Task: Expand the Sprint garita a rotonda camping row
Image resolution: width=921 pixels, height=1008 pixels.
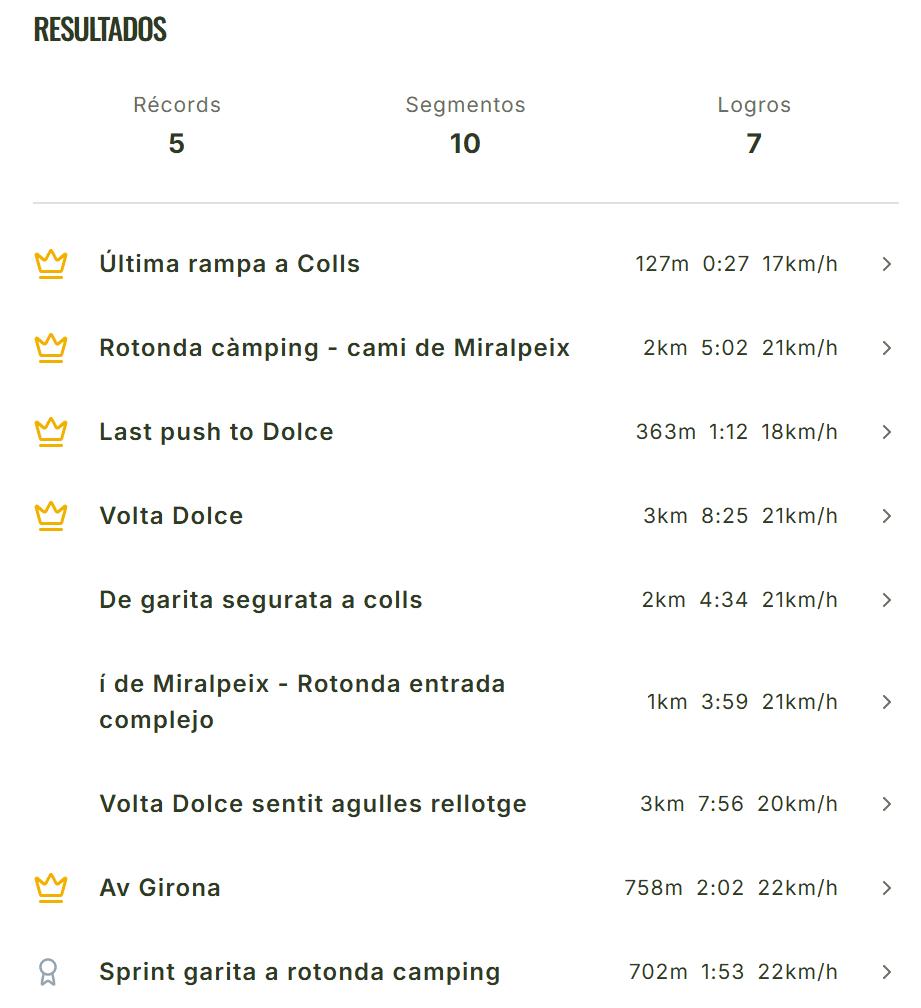Action: tap(886, 971)
